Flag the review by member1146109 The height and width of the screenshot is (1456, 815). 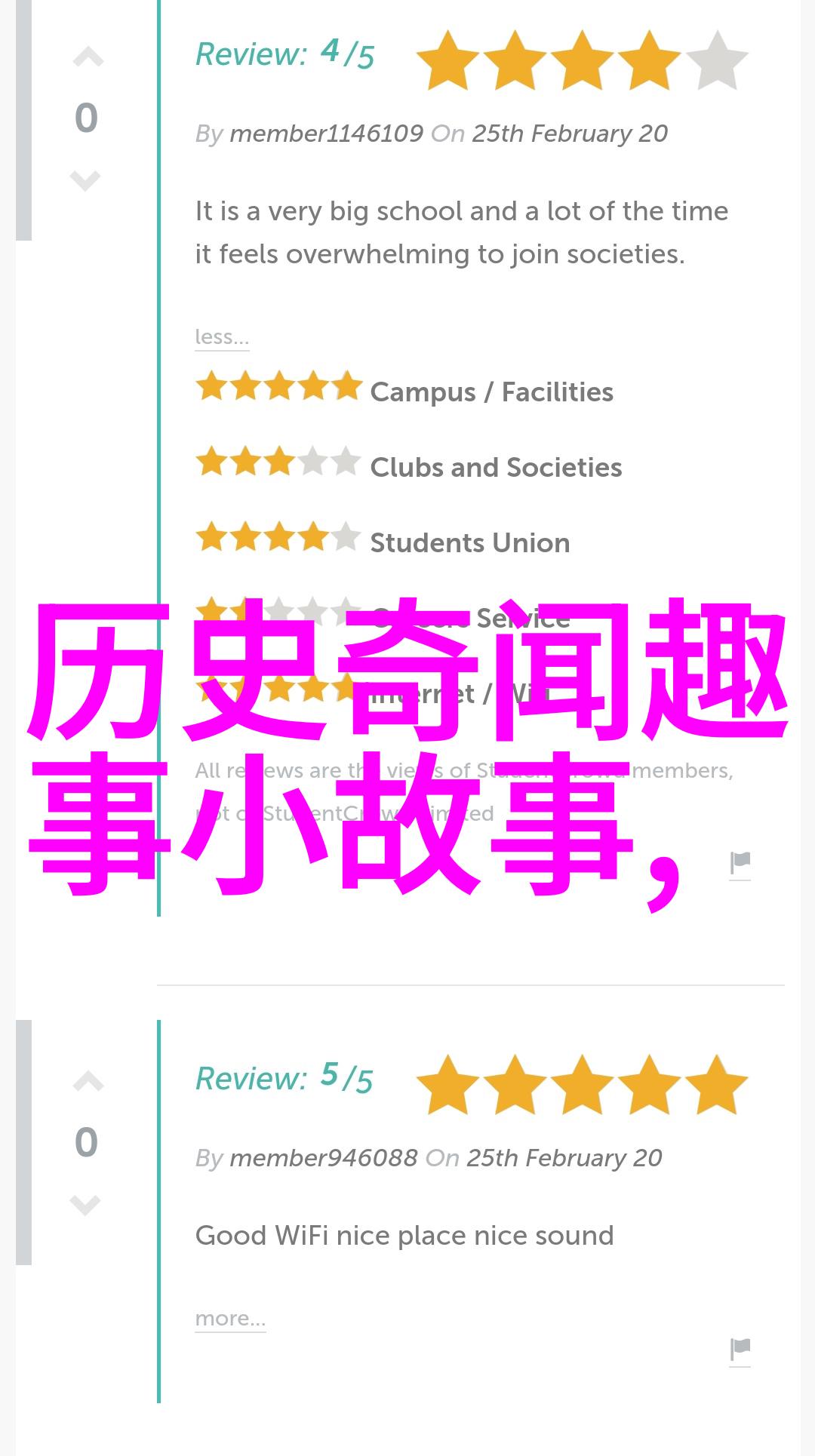pos(740,863)
